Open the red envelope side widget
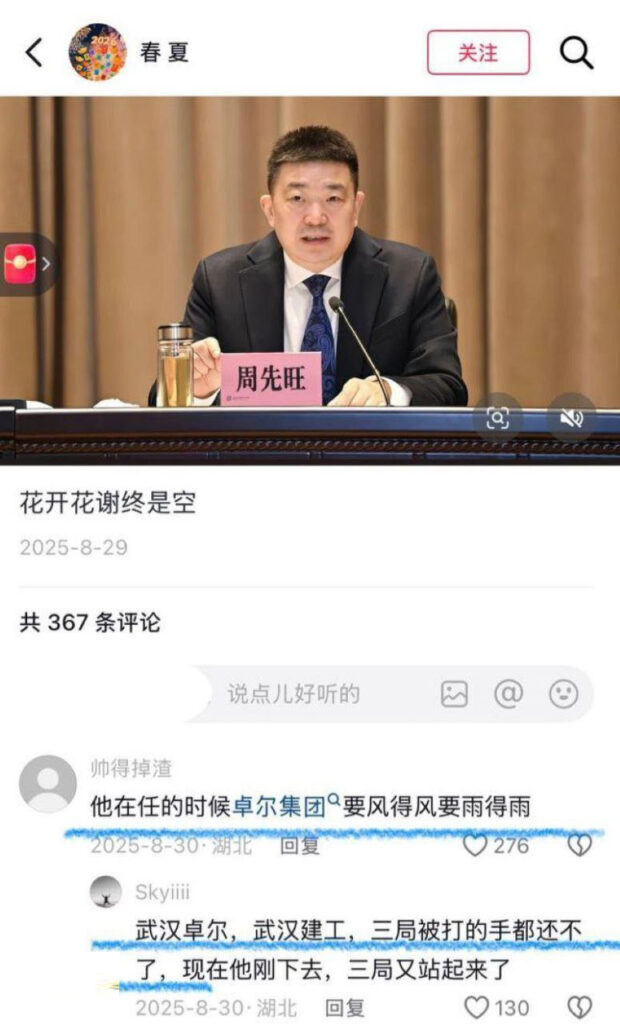This screenshot has height=1024, width=620. click(x=19, y=264)
